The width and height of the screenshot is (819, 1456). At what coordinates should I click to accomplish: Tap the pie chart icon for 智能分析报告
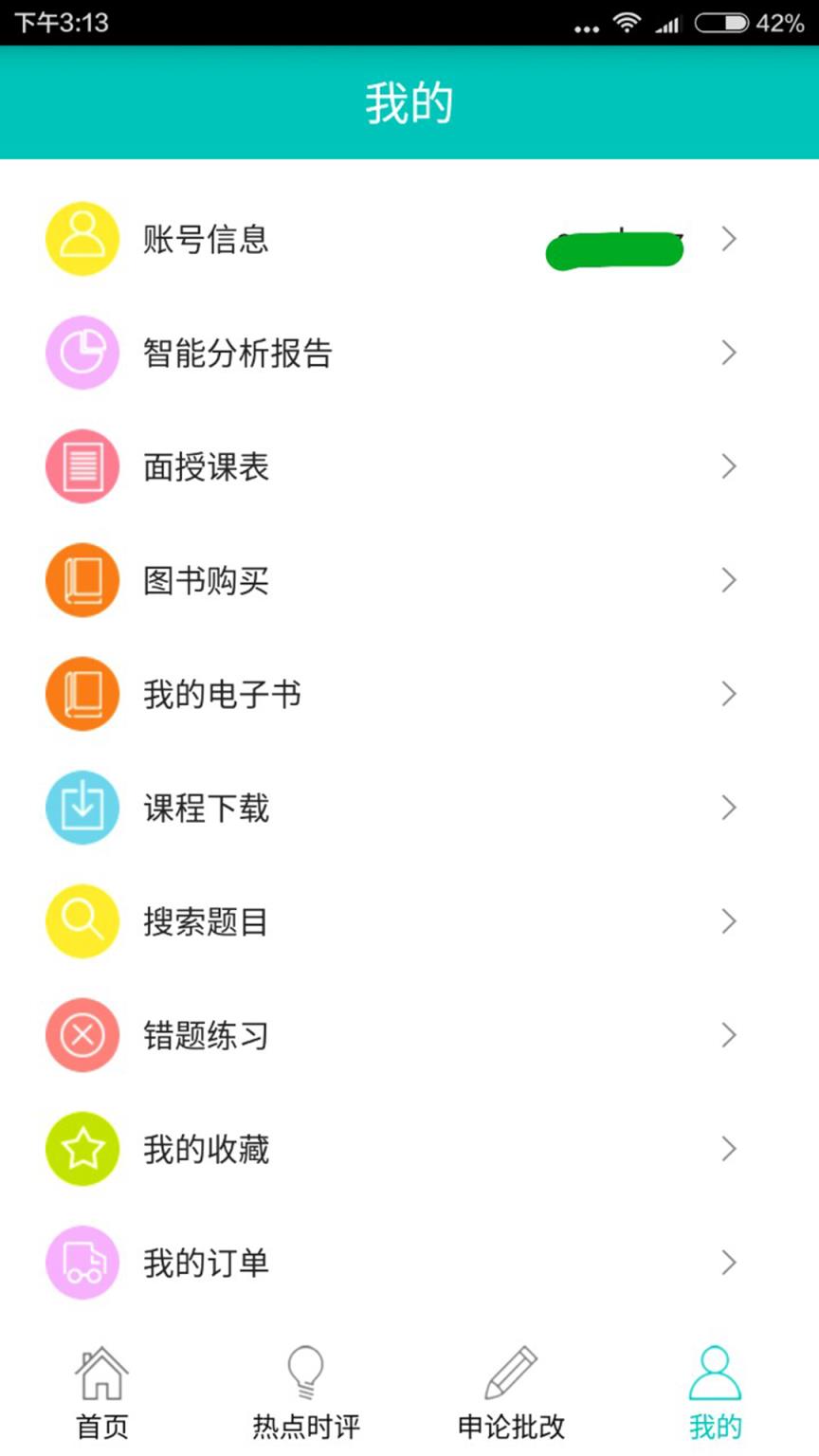pos(82,353)
